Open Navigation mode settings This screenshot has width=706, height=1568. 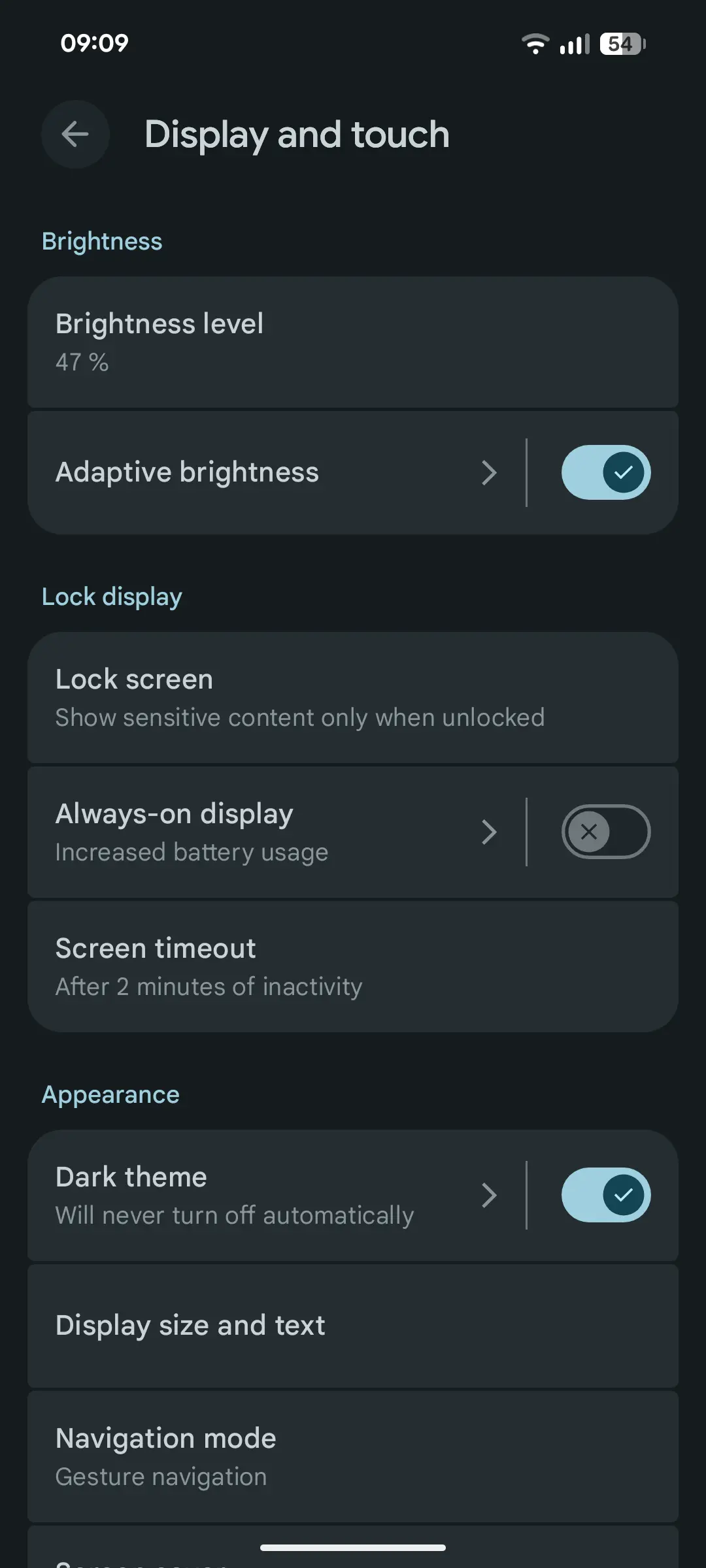pyautogui.click(x=353, y=1456)
